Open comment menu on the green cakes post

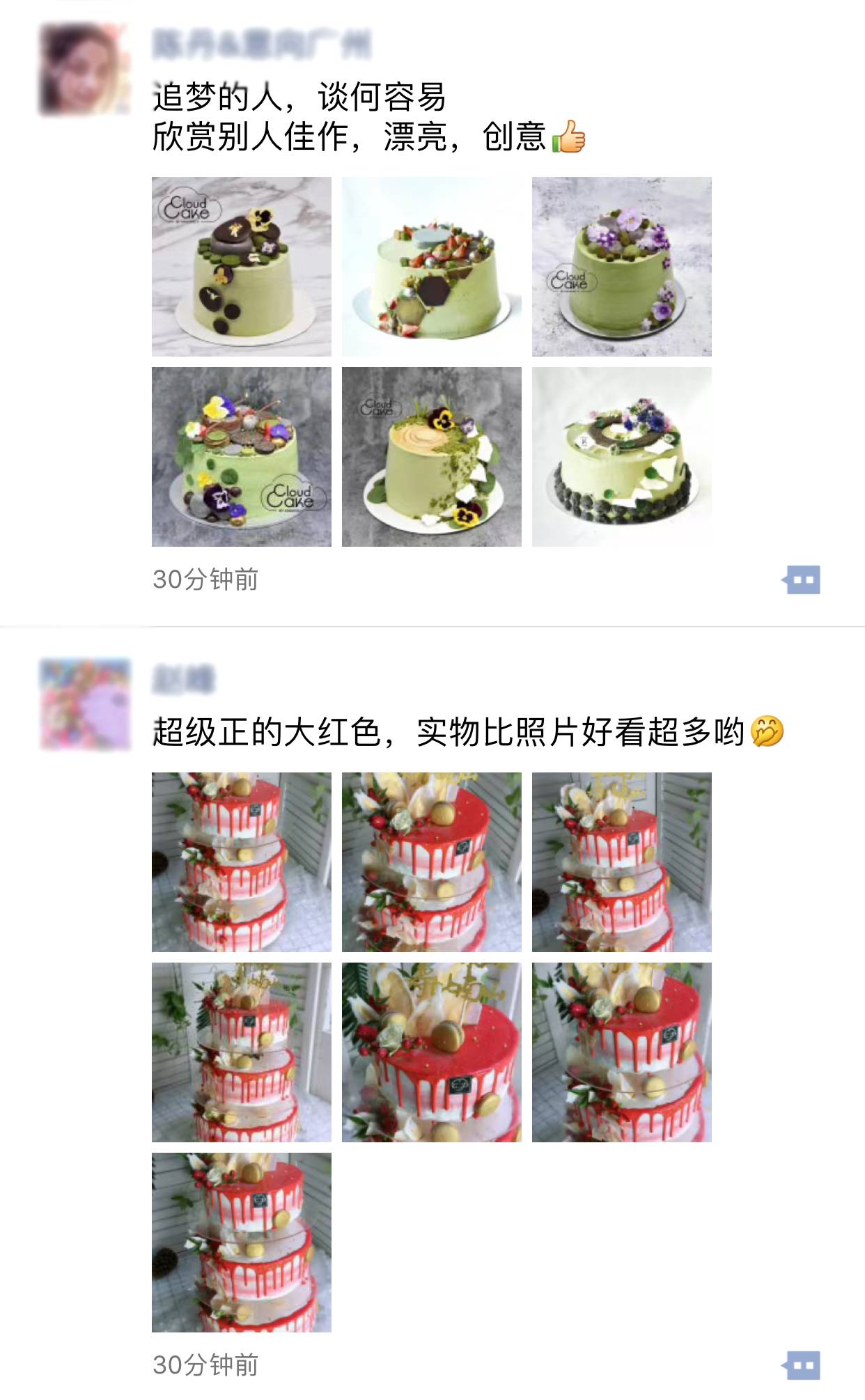802,580
